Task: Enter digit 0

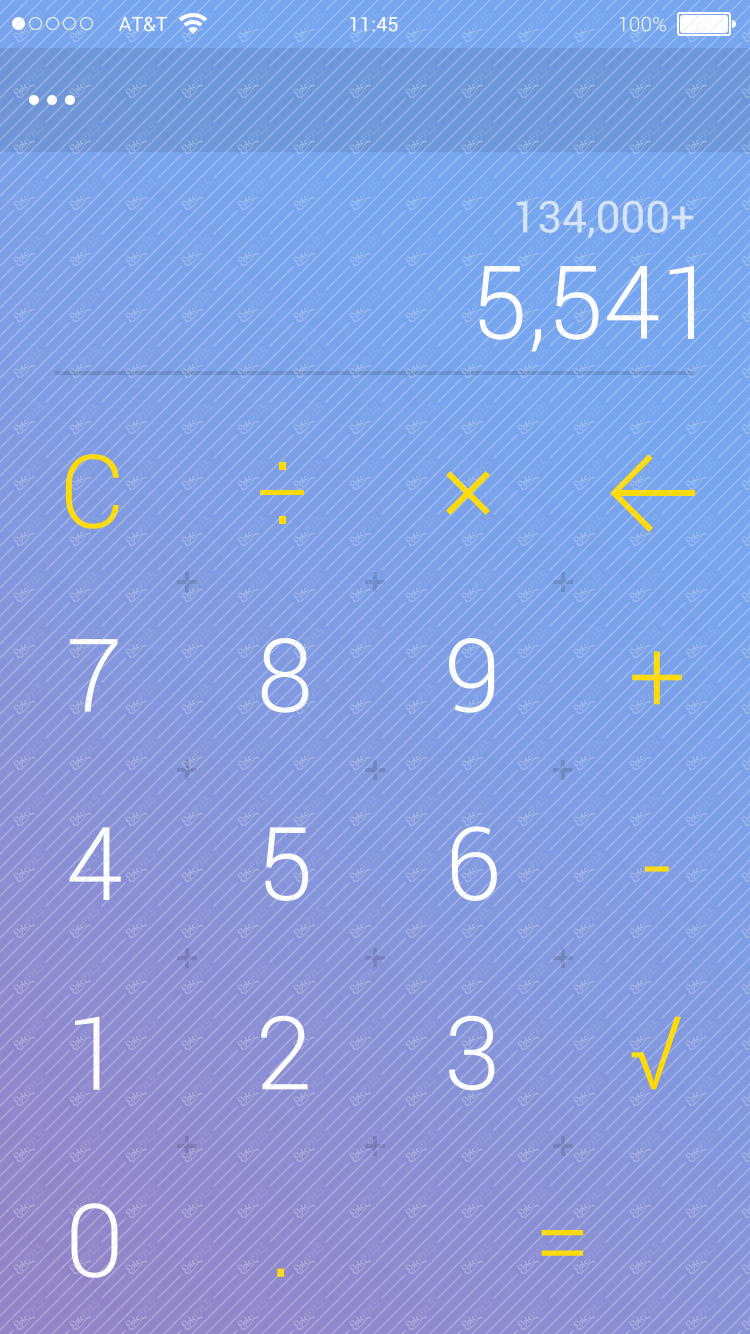Action: [94, 1241]
